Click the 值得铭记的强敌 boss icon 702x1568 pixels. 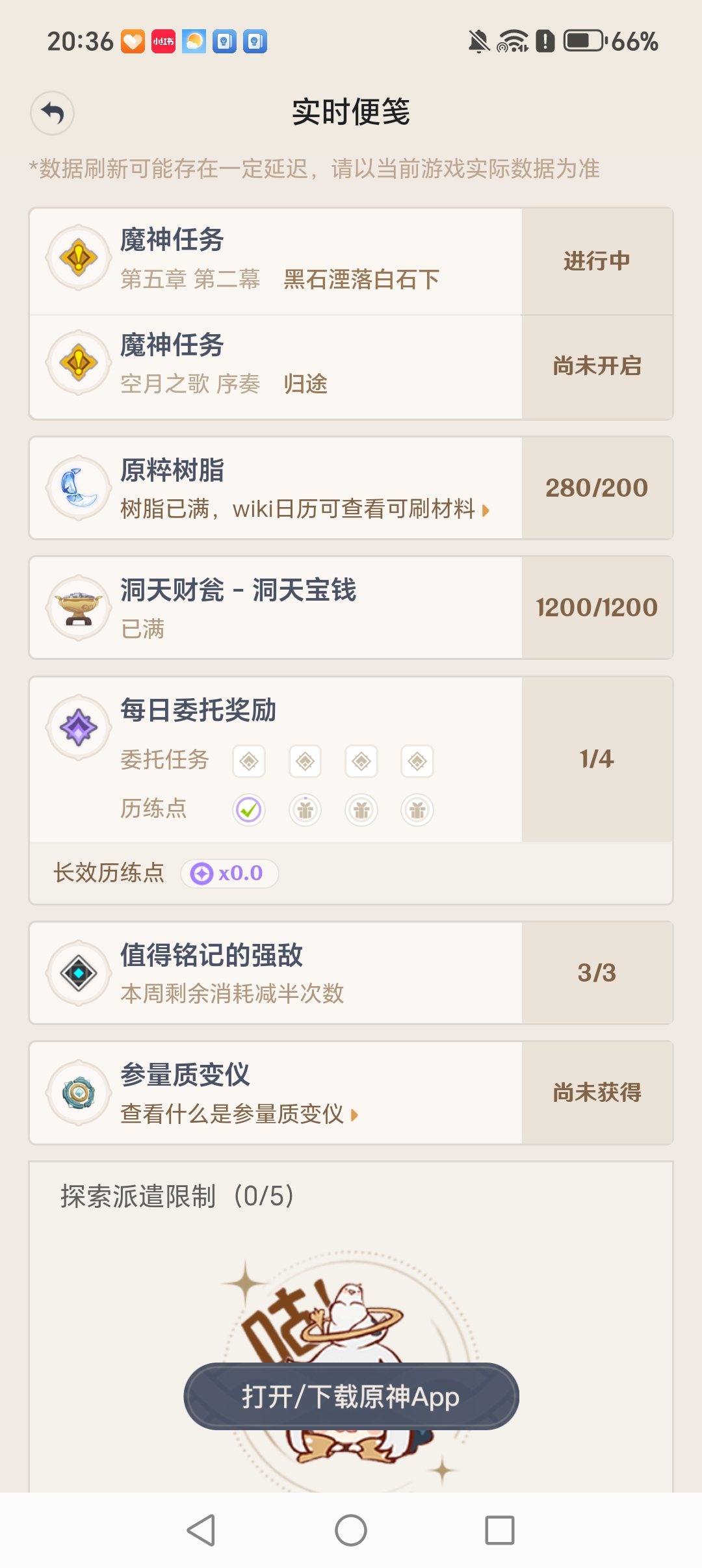(78, 973)
